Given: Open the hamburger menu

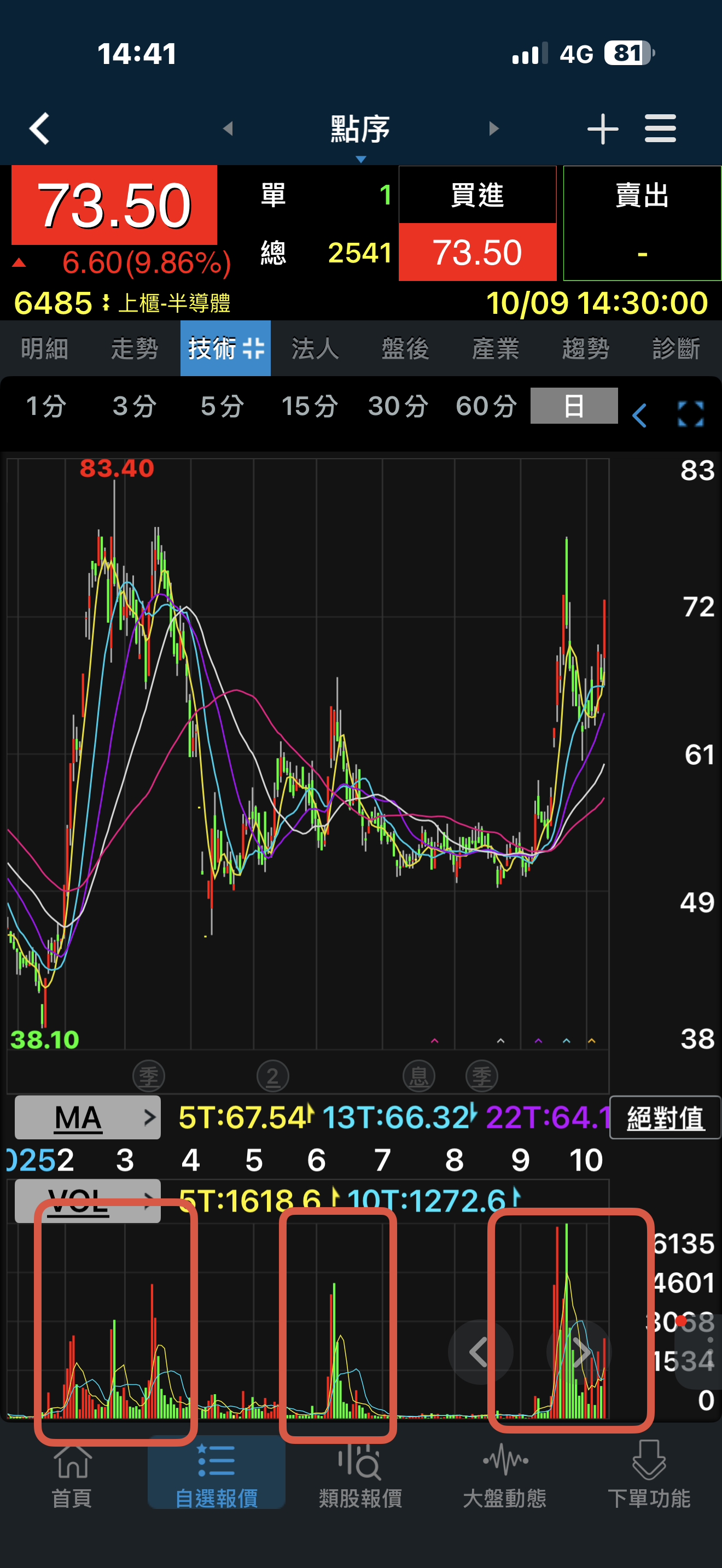Looking at the screenshot, I should [x=661, y=128].
